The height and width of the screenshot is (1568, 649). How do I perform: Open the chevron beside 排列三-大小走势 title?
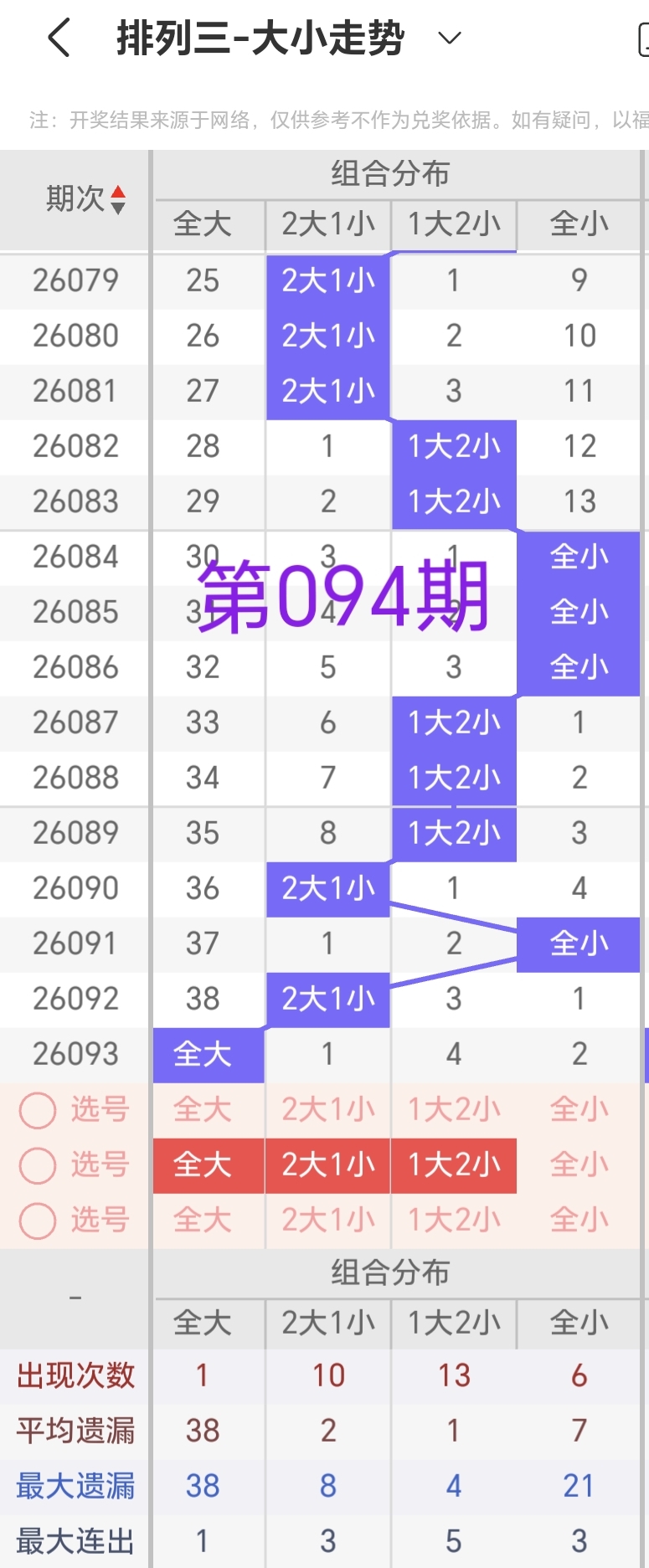[x=449, y=39]
